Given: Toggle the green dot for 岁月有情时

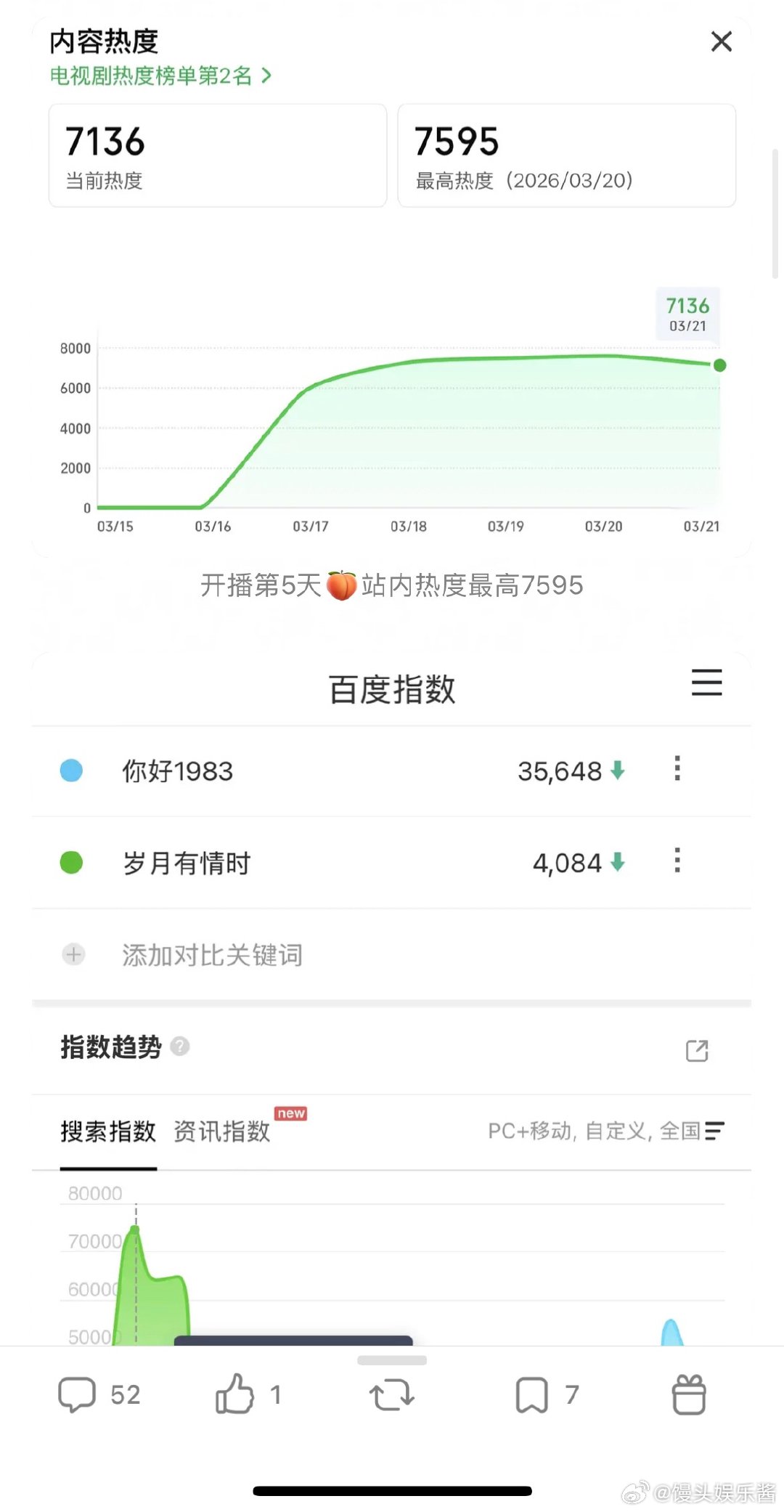Looking at the screenshot, I should [x=70, y=863].
